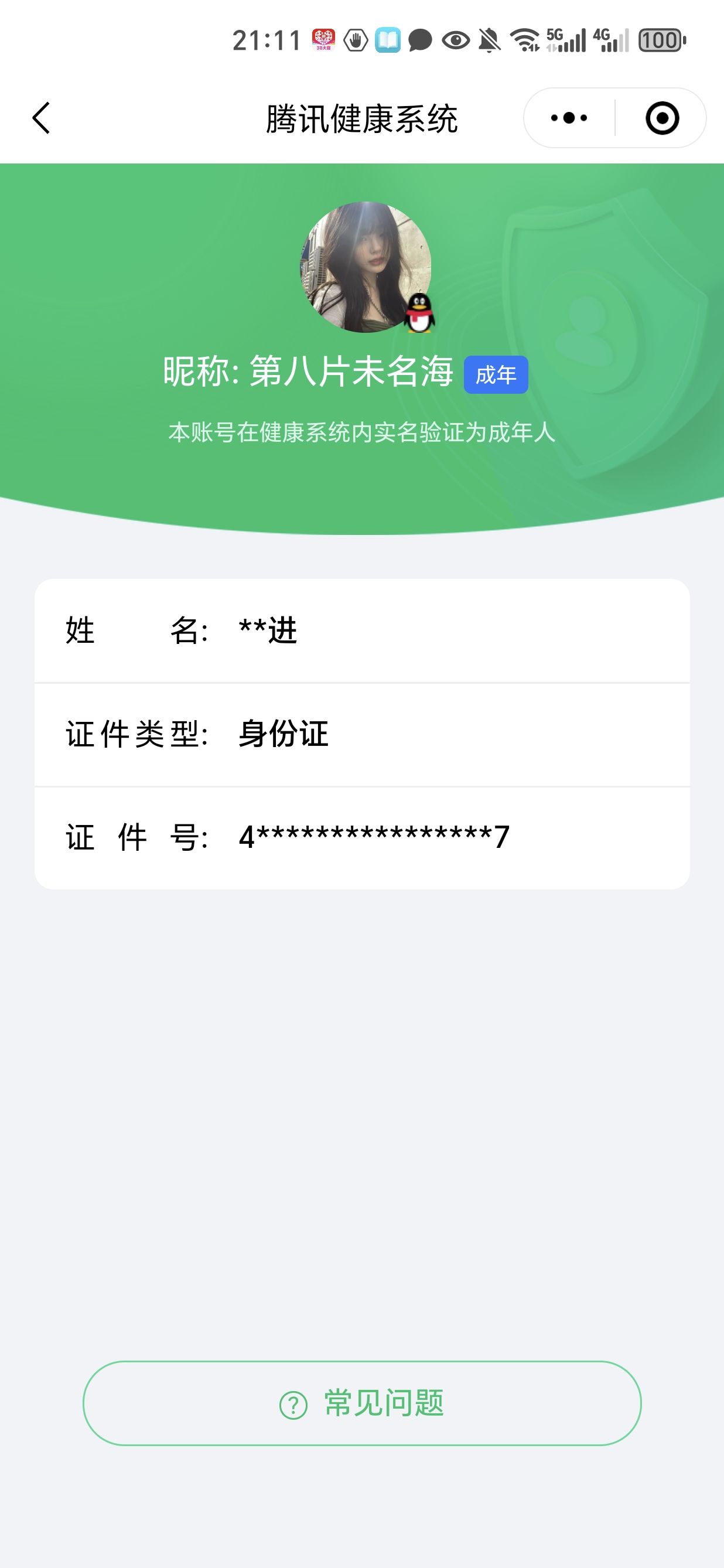Tap the masked 证件号 ID number row
724x1568 pixels.
(362, 837)
